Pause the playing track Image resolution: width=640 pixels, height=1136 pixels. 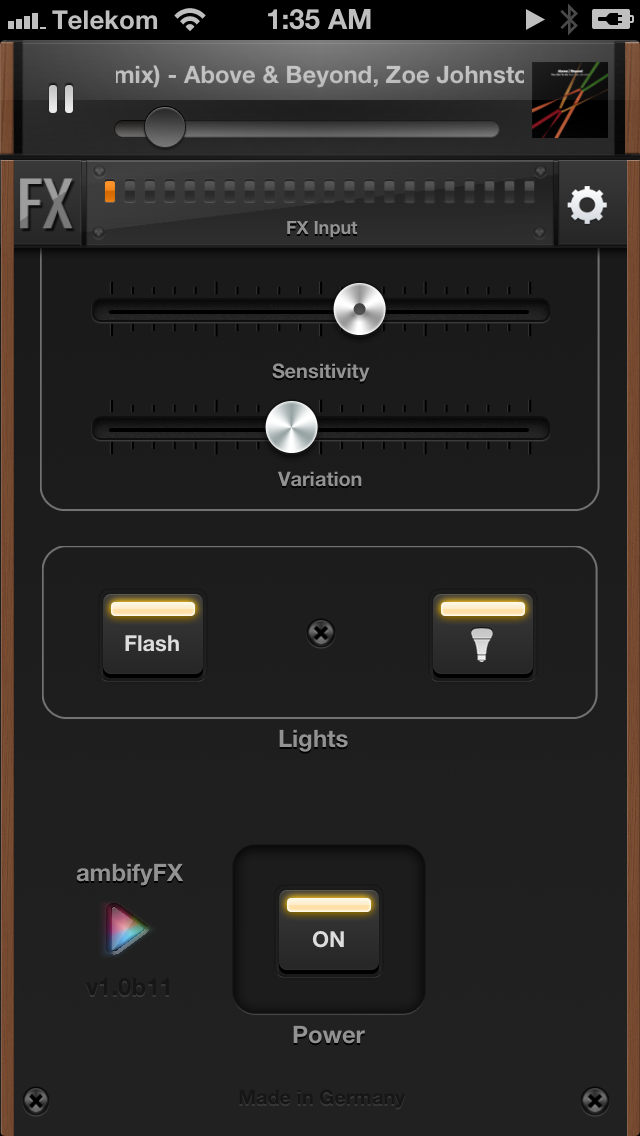pos(61,99)
